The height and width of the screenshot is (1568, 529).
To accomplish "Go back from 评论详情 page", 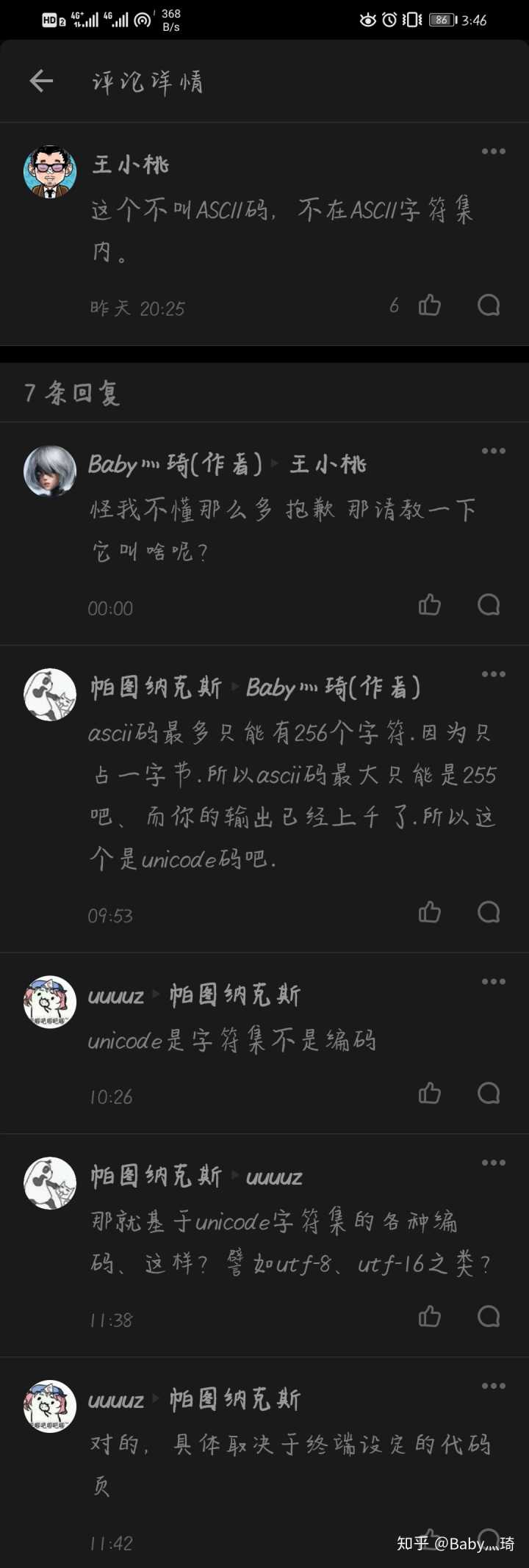I will tap(41, 81).
